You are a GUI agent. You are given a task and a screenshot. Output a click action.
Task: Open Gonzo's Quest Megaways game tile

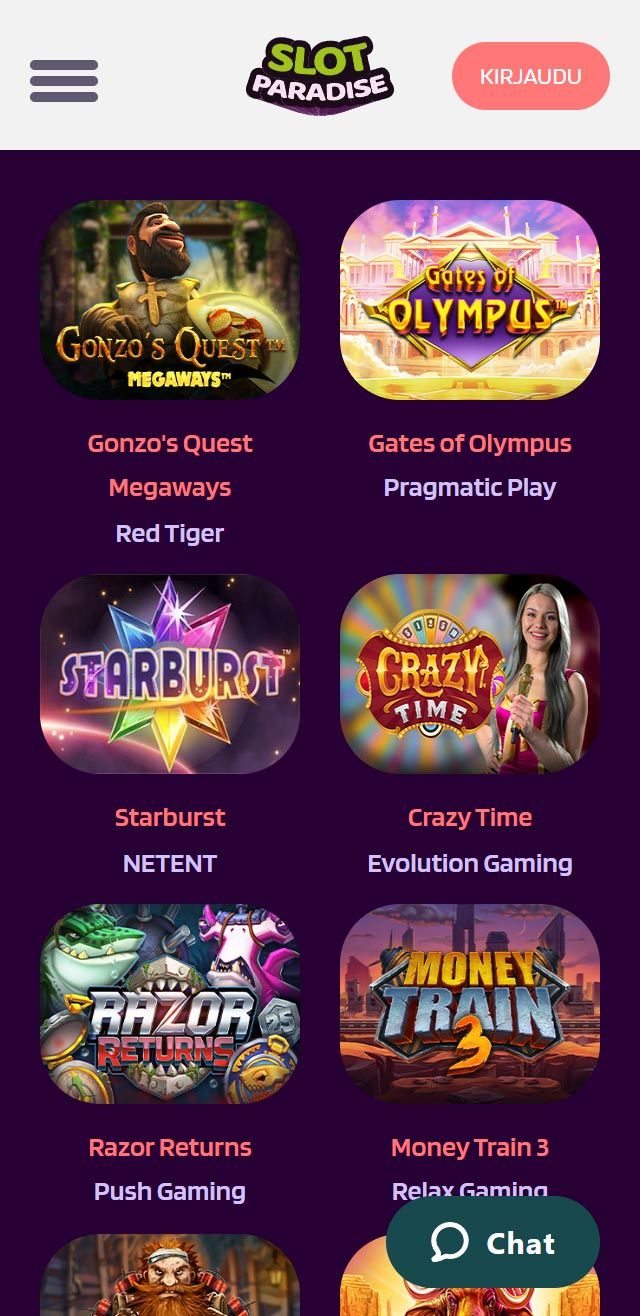pos(170,300)
